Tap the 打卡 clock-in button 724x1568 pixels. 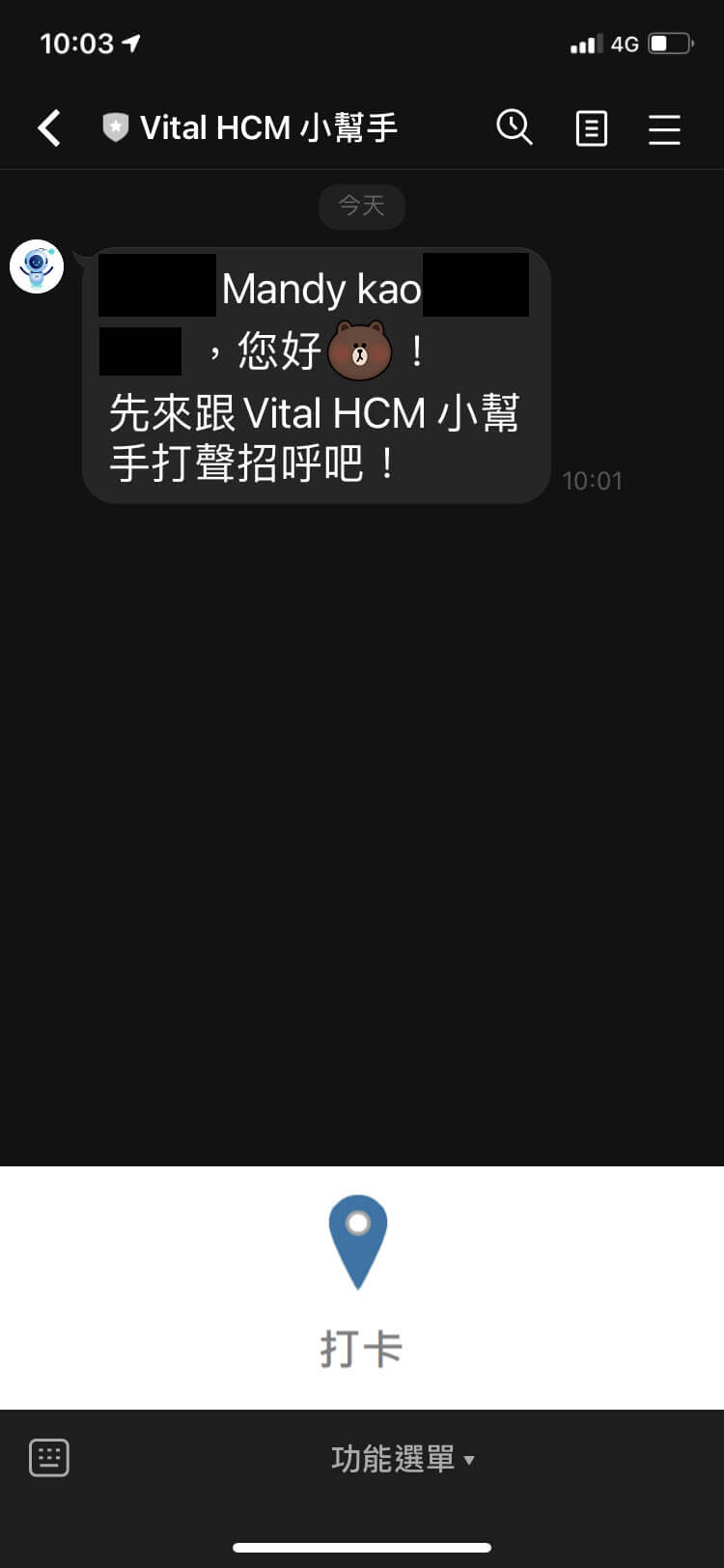click(x=361, y=1284)
